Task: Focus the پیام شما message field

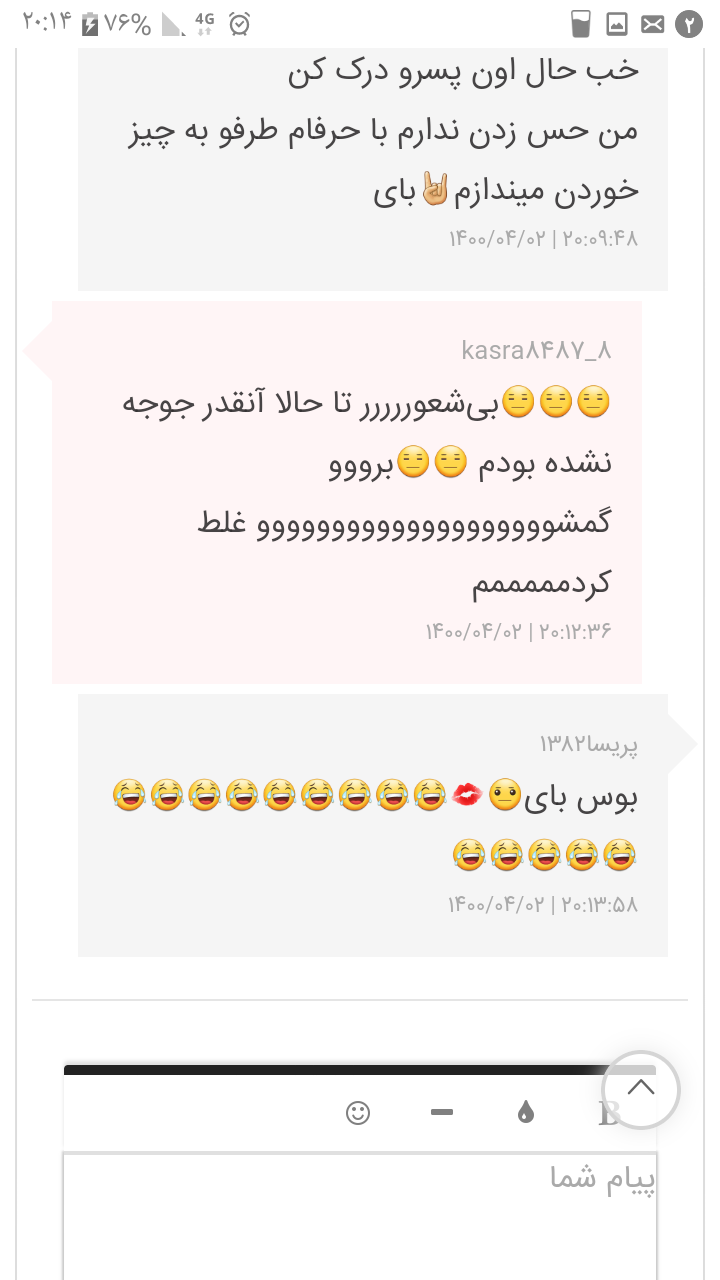Action: click(x=360, y=1215)
